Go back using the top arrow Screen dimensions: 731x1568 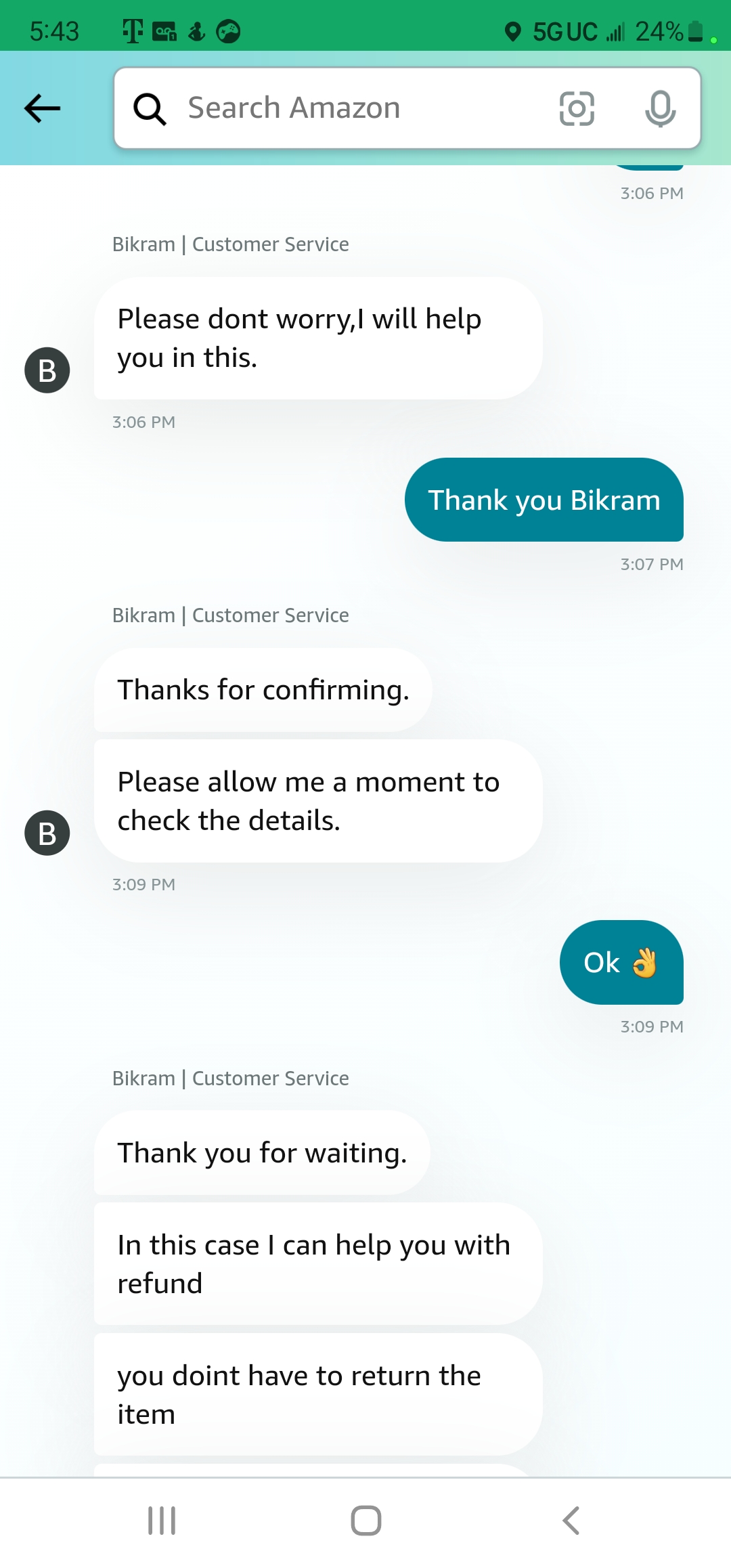42,108
